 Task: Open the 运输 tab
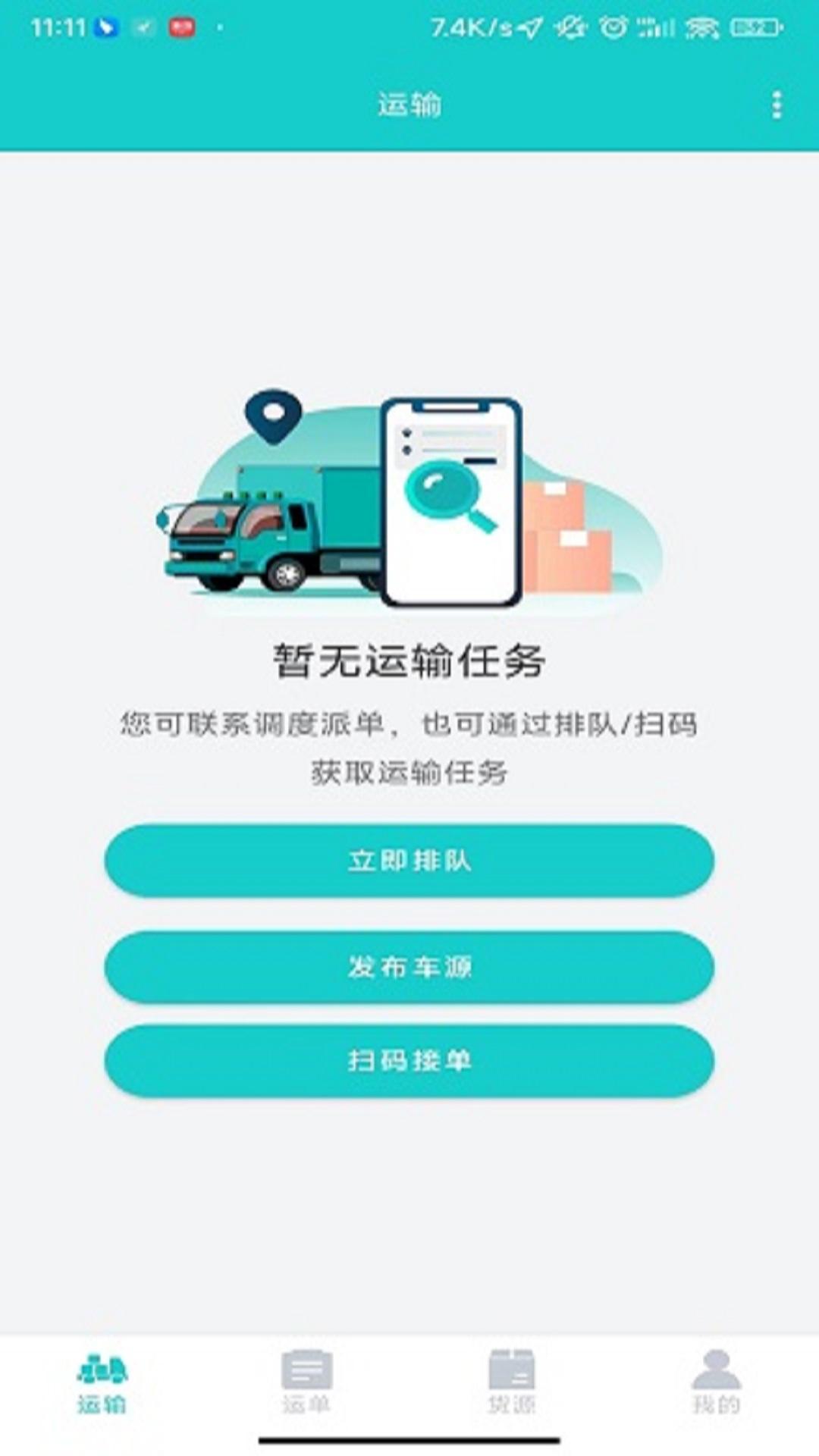click(102, 1383)
